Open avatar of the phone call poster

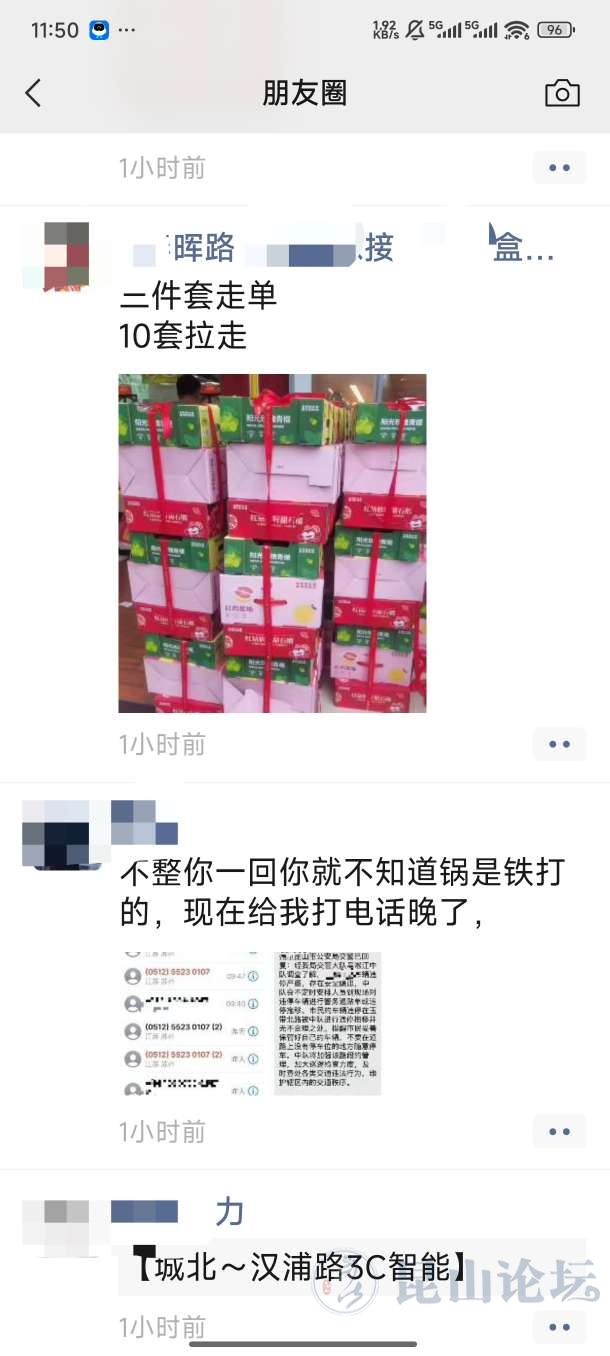tap(56, 833)
